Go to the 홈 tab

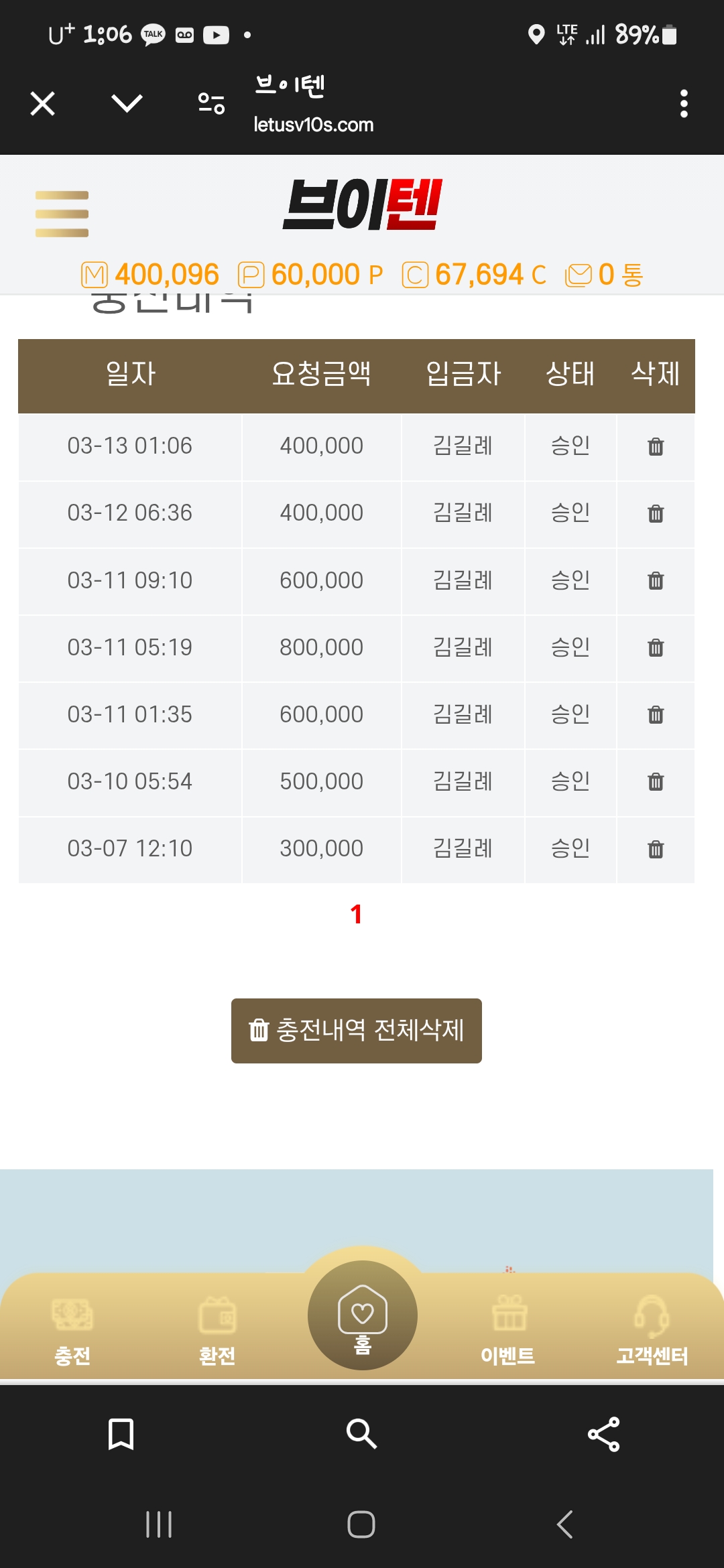click(363, 1317)
